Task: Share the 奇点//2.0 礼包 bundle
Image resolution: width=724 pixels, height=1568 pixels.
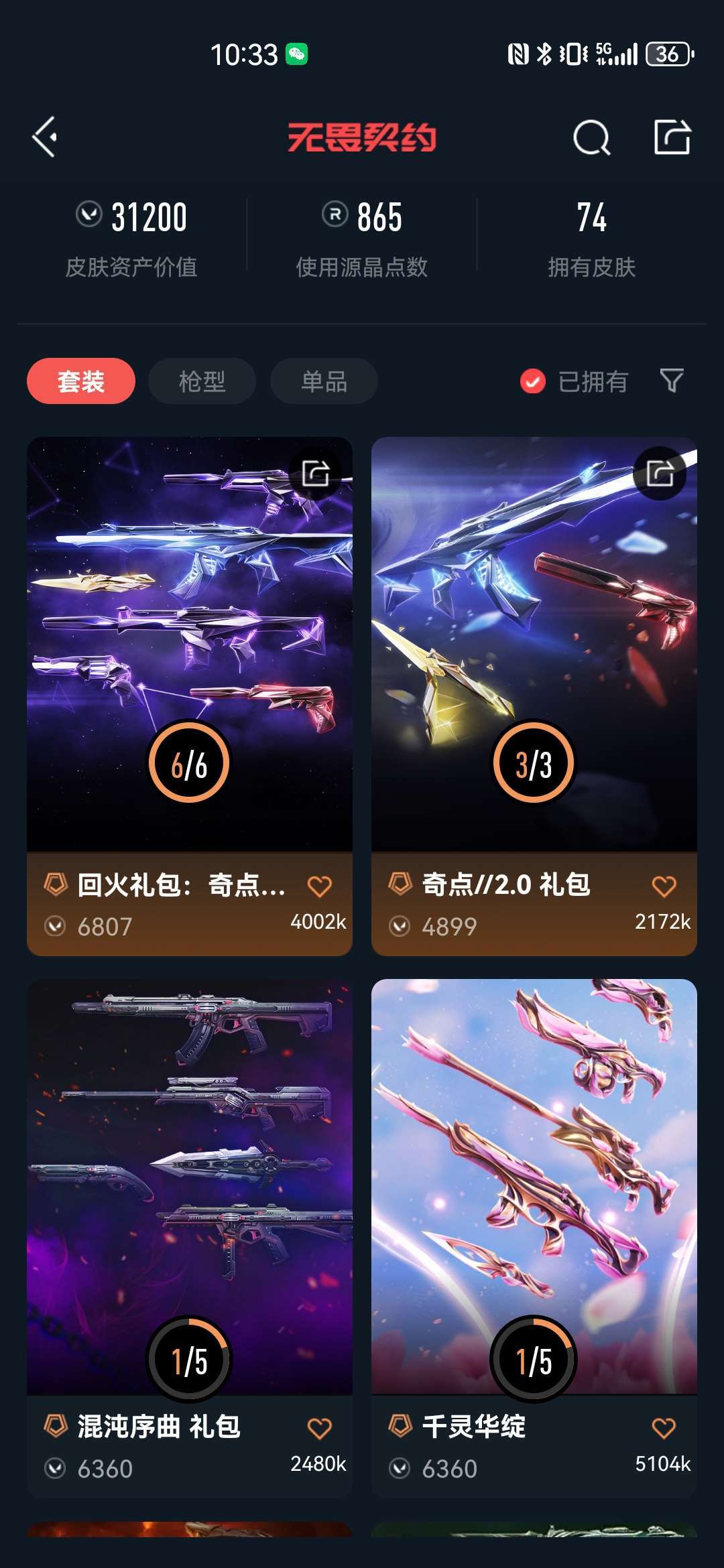Action: (660, 473)
